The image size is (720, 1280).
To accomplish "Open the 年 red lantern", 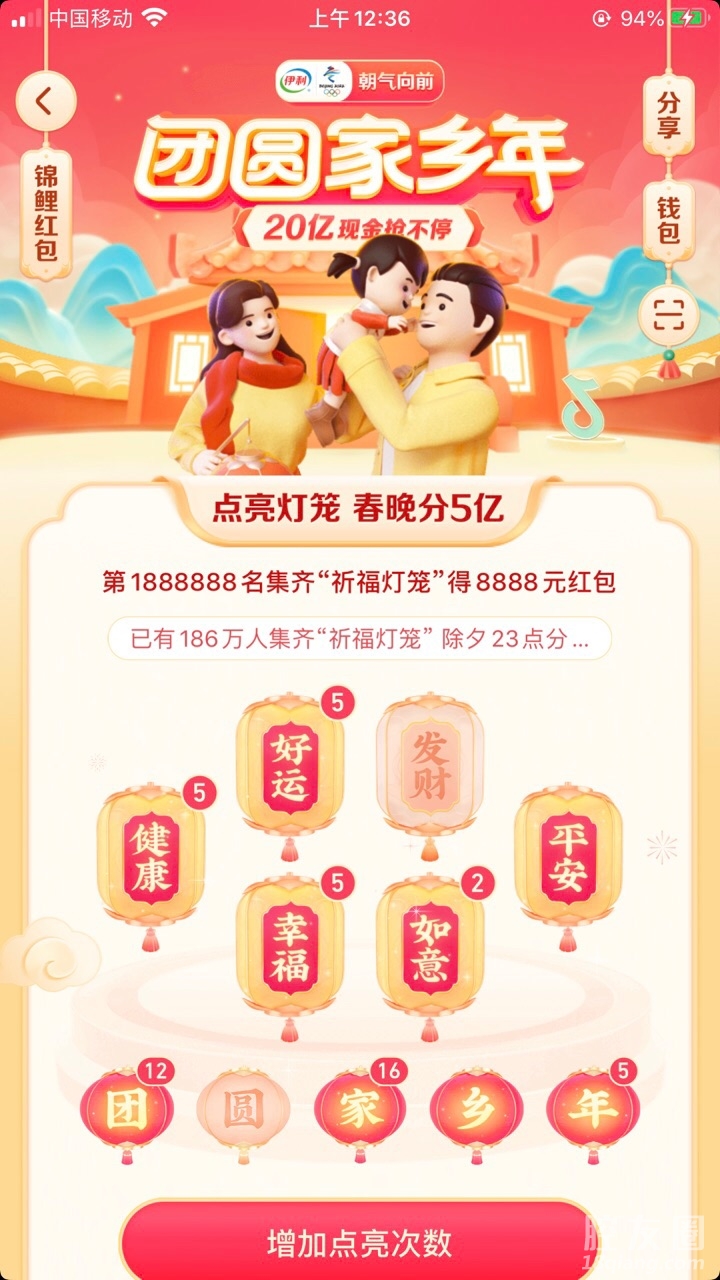I will [591, 1112].
